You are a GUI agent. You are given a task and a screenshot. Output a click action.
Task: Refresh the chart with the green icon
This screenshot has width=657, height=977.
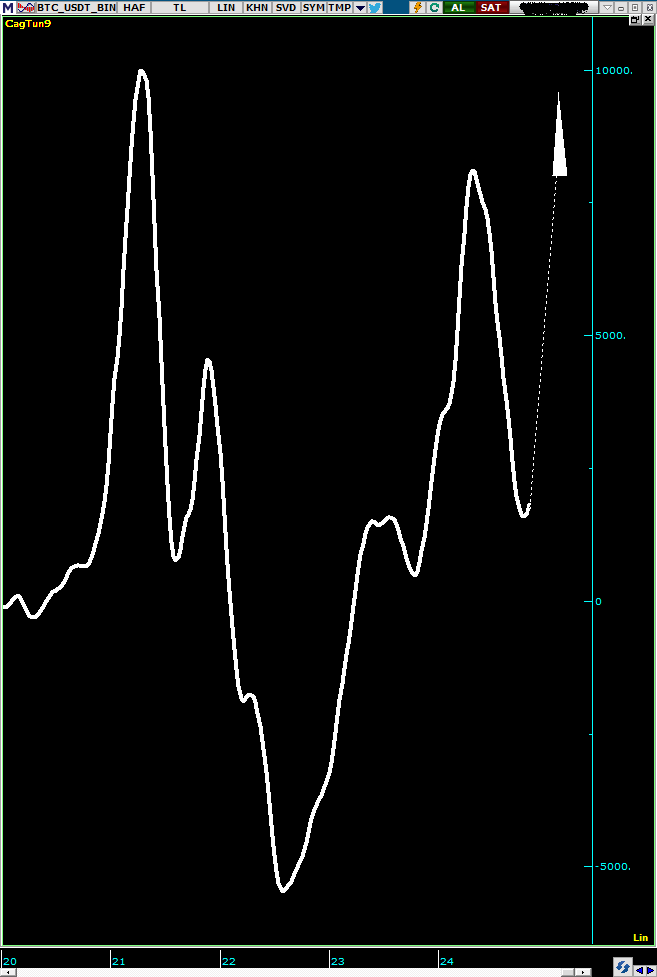(x=434, y=7)
